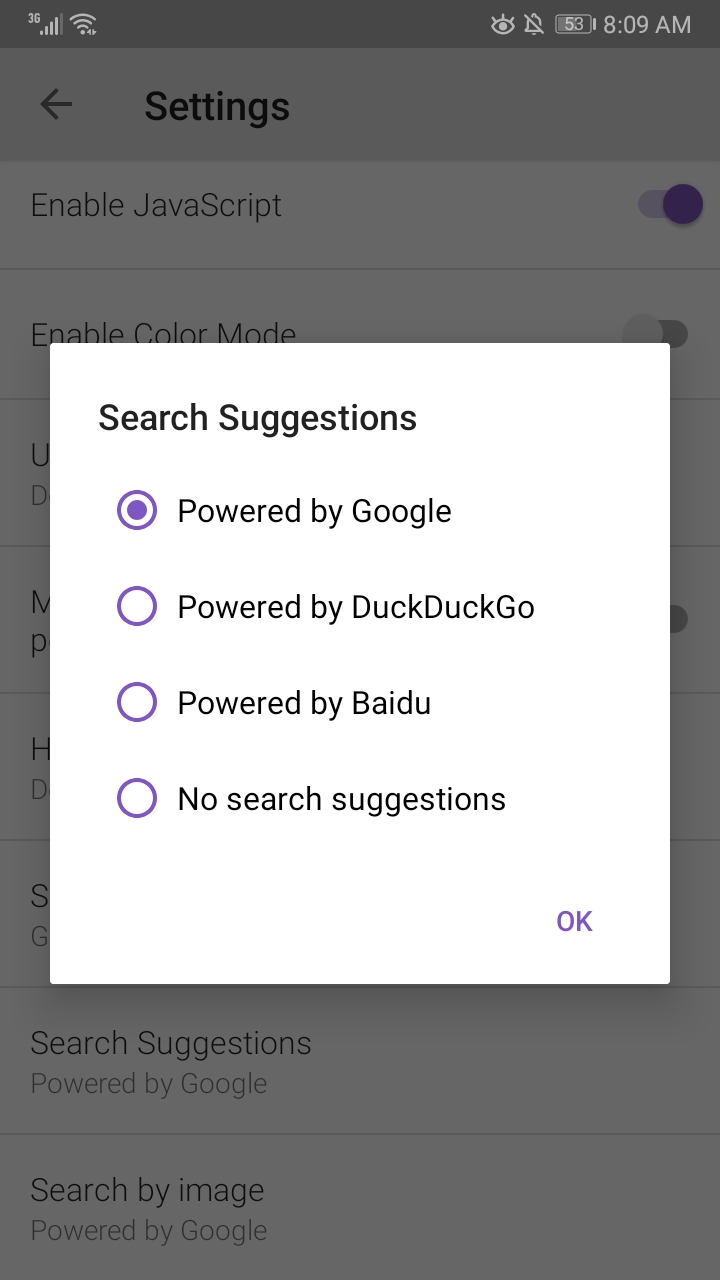This screenshot has height=1280, width=720.
Task: Tap the muted notifications bell icon
Action: [x=533, y=24]
